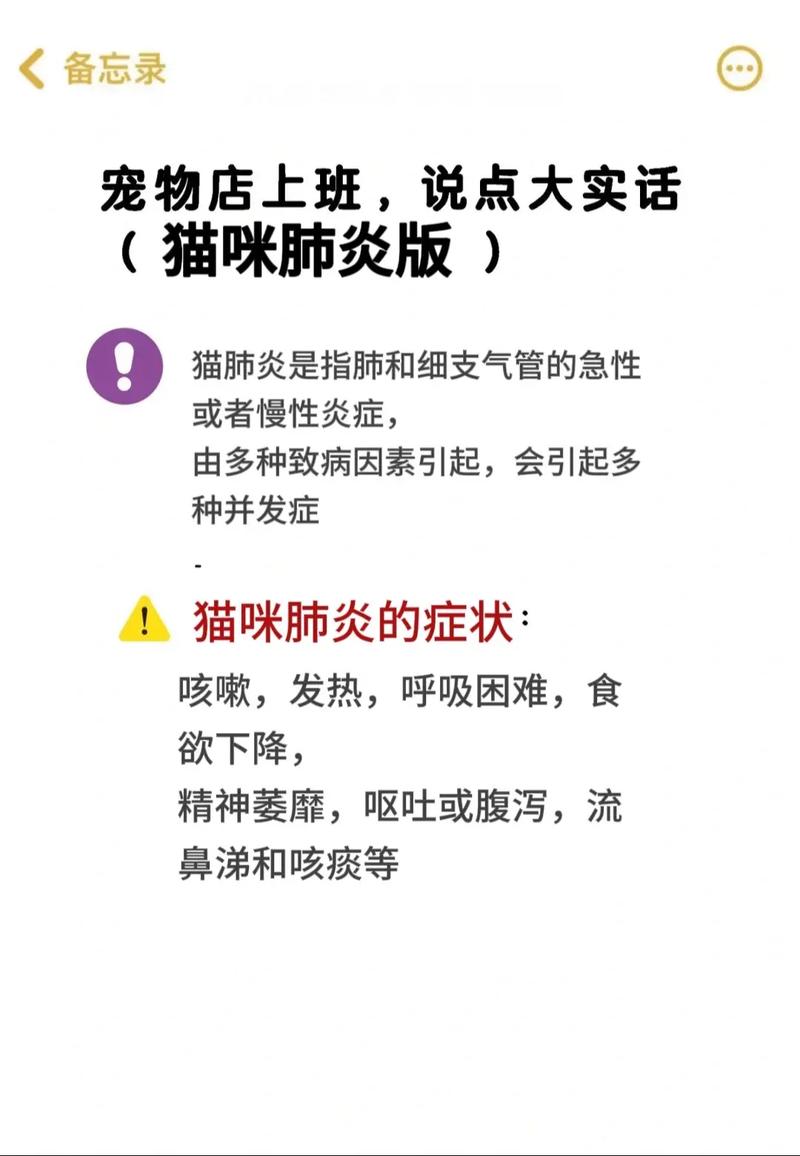800x1156 pixels.
Task: Click the circled ellipsis button top right
Action: point(738,66)
